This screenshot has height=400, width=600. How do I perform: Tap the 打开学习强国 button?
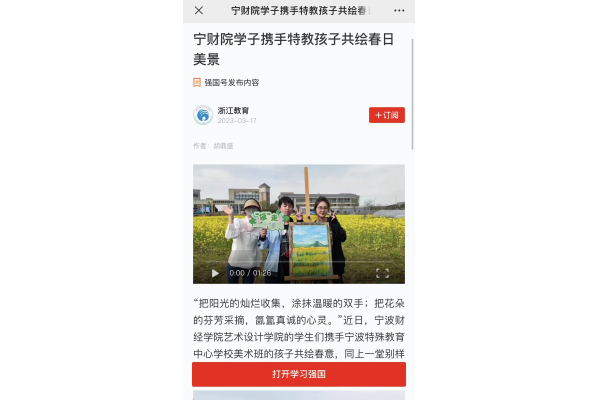pyautogui.click(x=299, y=374)
